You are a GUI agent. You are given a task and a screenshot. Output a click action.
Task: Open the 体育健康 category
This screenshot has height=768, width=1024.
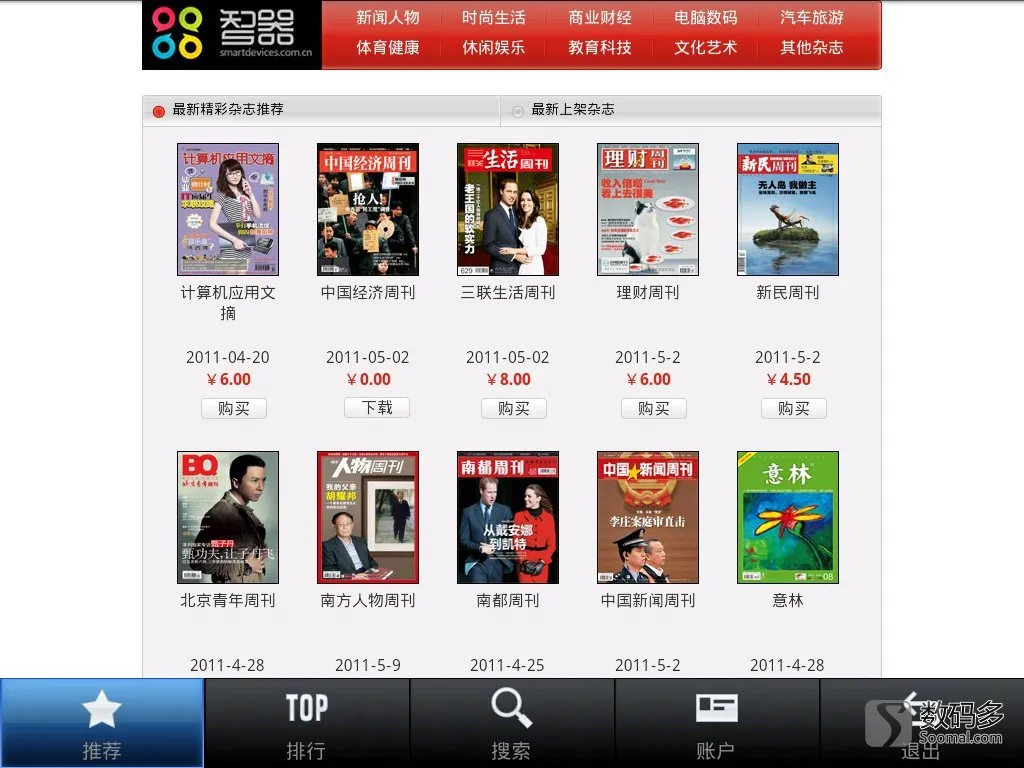click(x=388, y=47)
